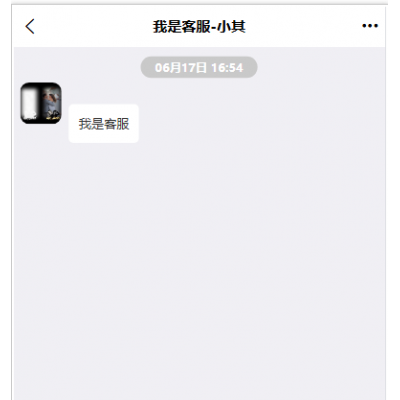Go back using the top-left arrow
Screen dimensions: 400x400
coord(30,26)
